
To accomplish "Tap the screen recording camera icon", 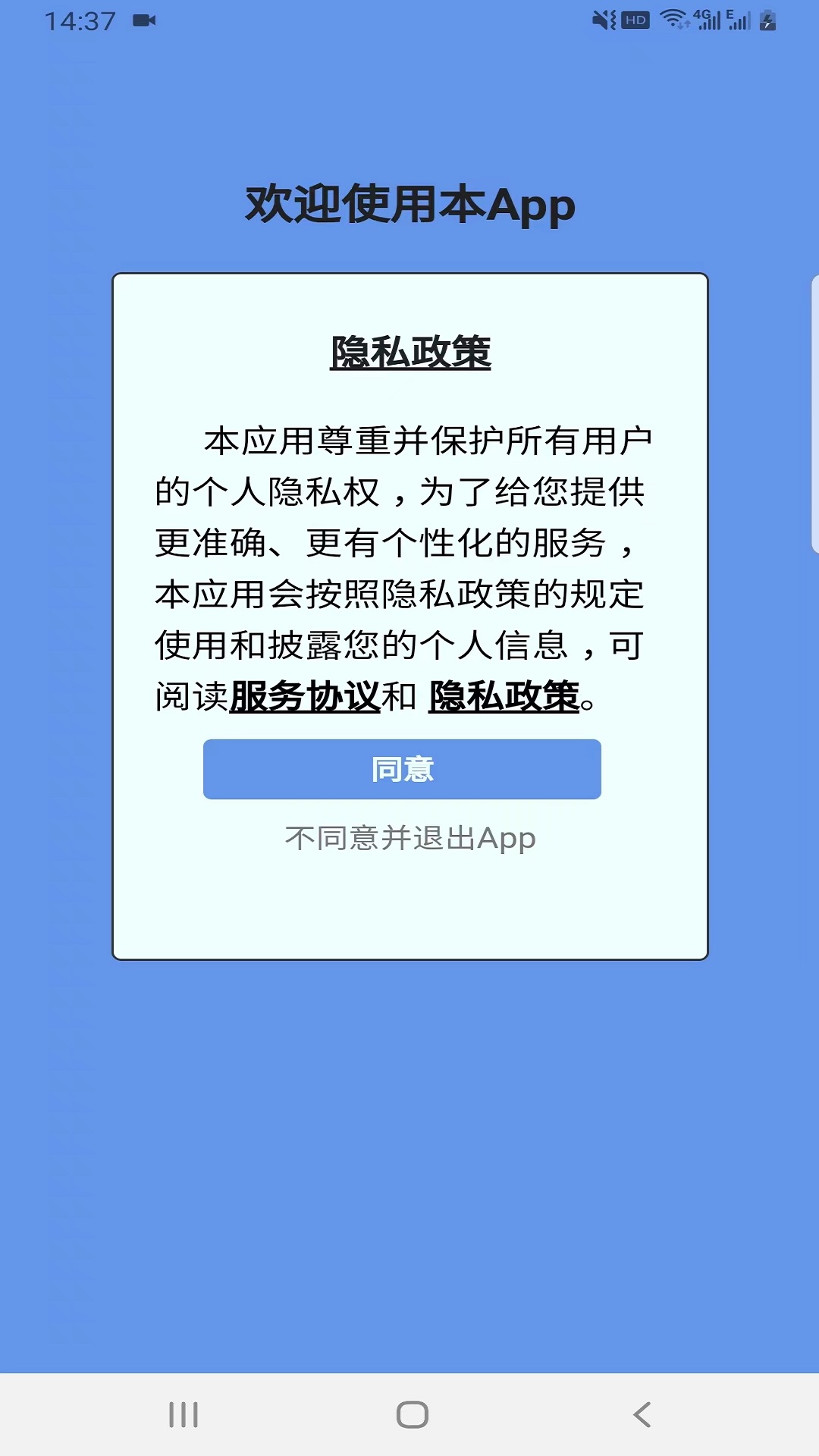I will (144, 20).
